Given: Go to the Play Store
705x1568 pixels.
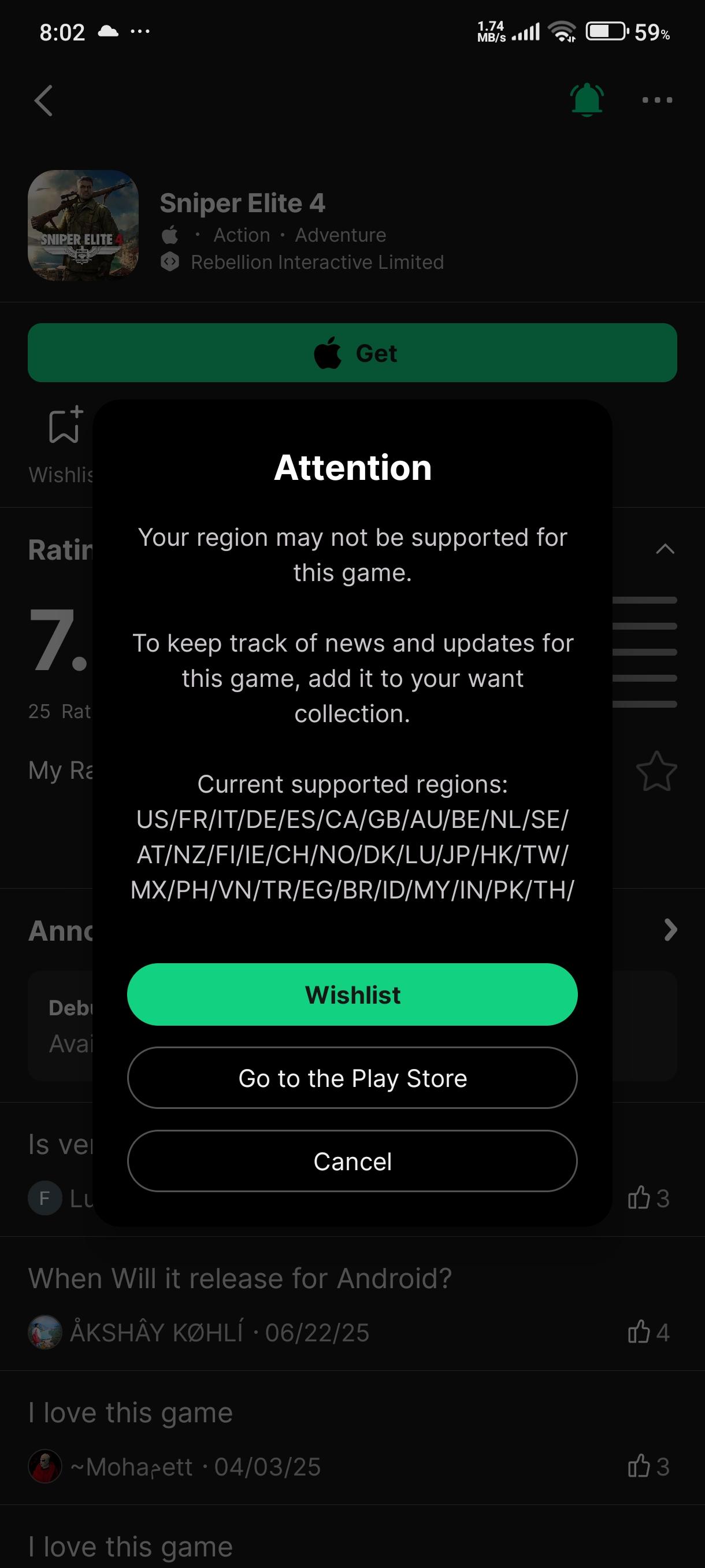Looking at the screenshot, I should 352,1077.
